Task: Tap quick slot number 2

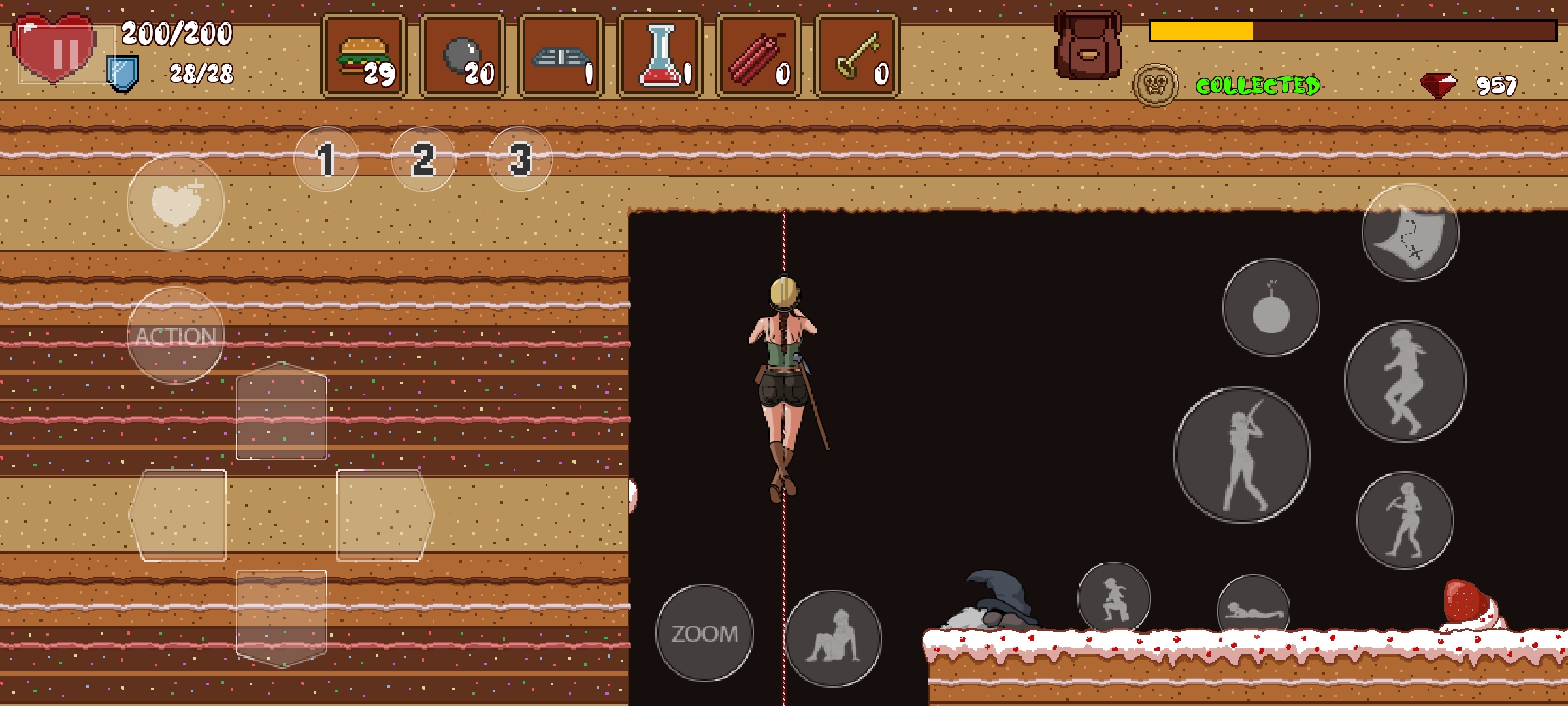Action: pyautogui.click(x=423, y=159)
